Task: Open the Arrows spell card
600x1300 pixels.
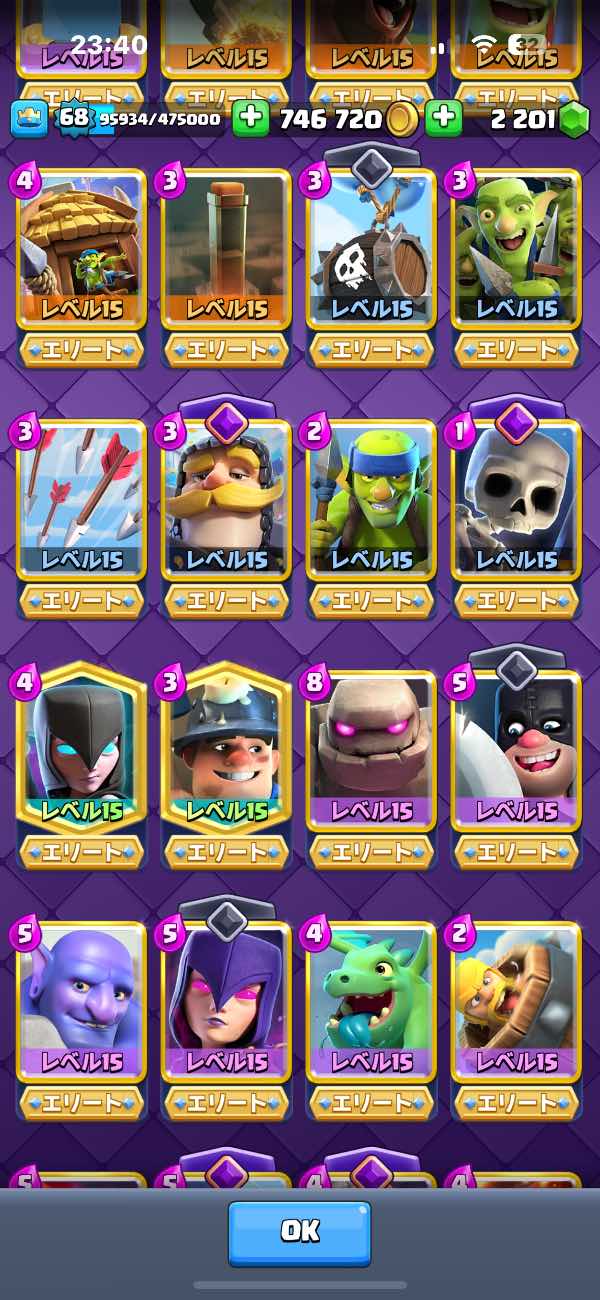Action: click(81, 500)
